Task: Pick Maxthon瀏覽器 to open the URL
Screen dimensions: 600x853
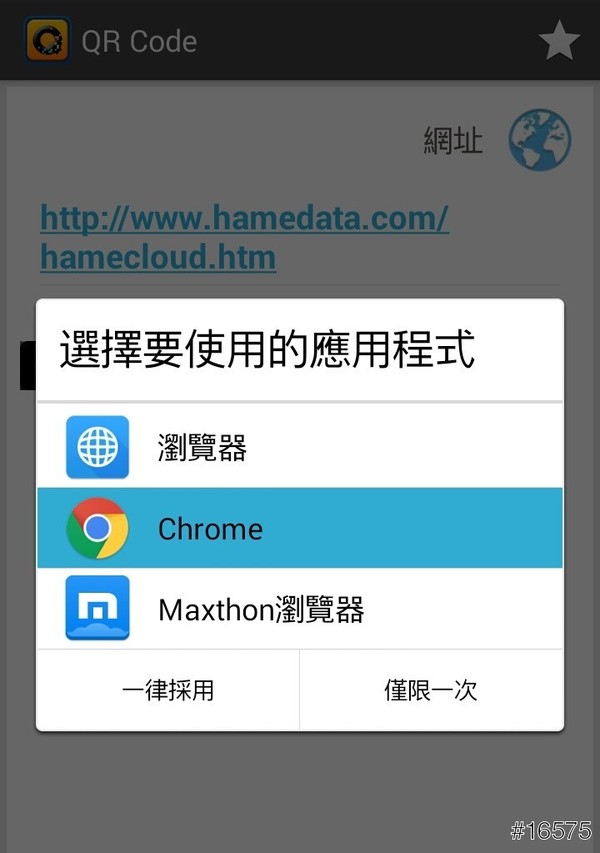Action: click(x=300, y=608)
